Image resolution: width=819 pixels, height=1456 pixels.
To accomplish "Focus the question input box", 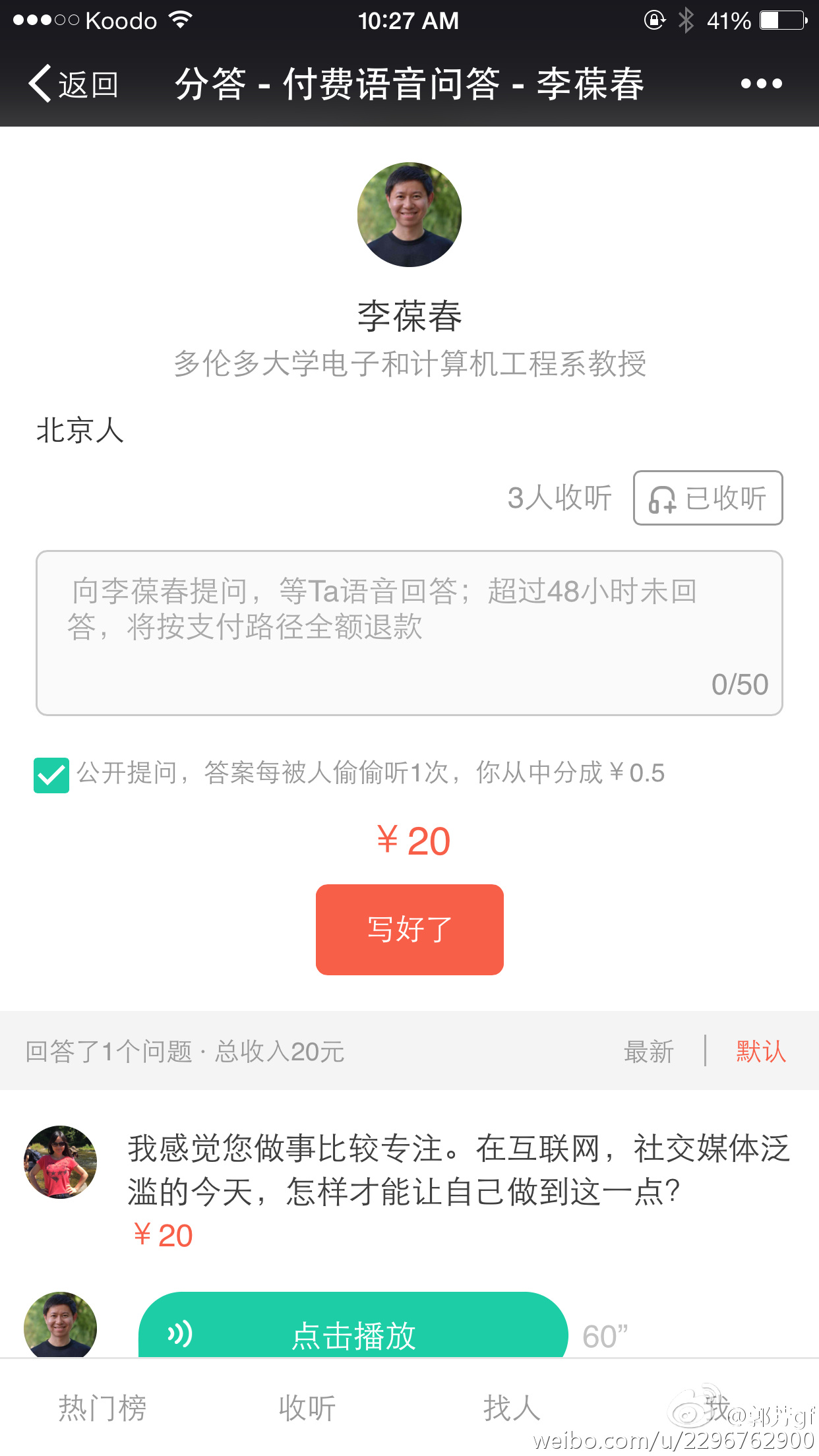I will (409, 633).
